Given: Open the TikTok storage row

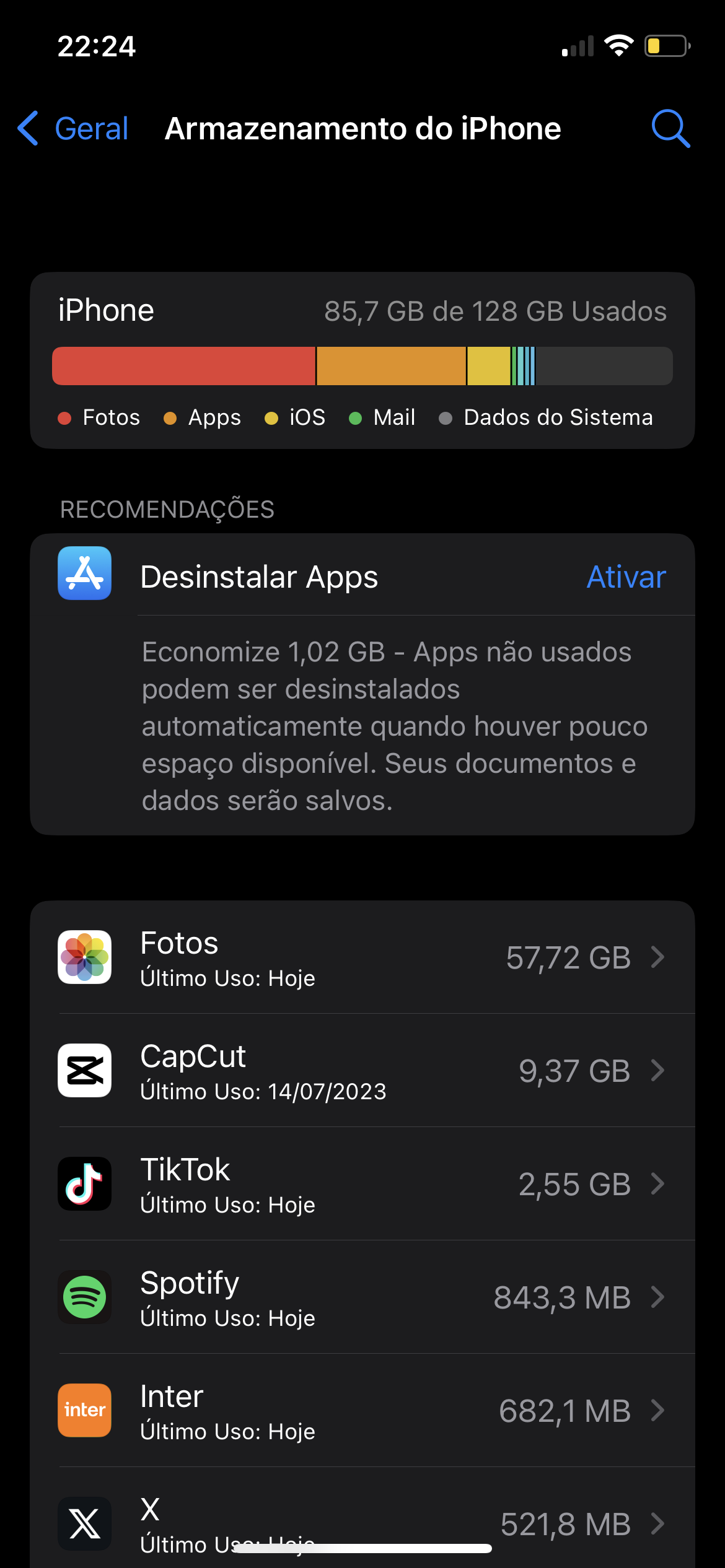Looking at the screenshot, I should click(x=362, y=1184).
